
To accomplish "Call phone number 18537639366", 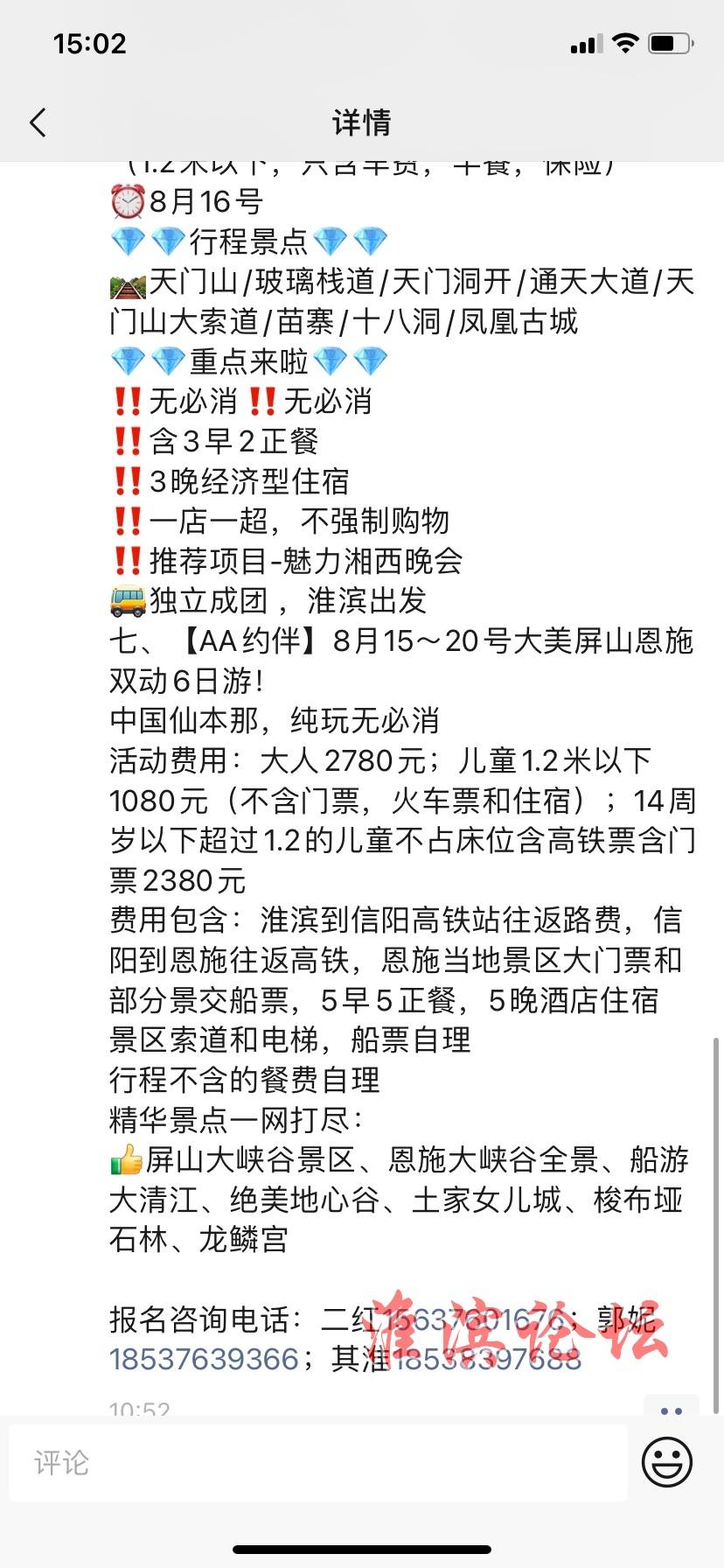I will (204, 1359).
